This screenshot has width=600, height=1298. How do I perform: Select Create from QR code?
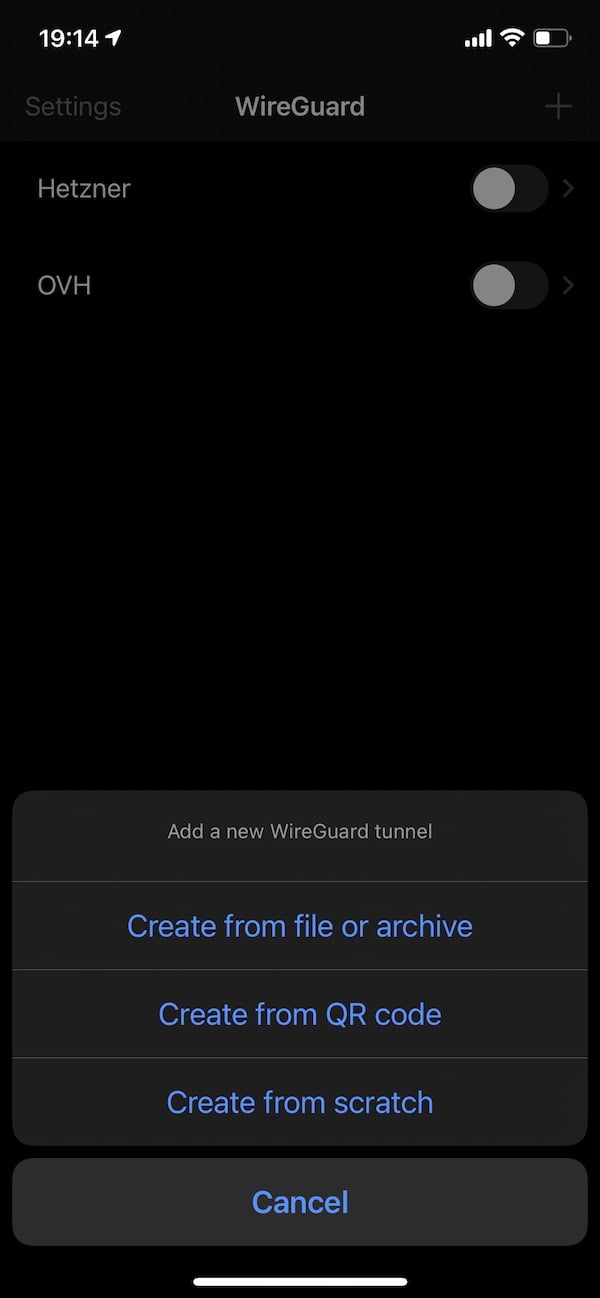(300, 1014)
